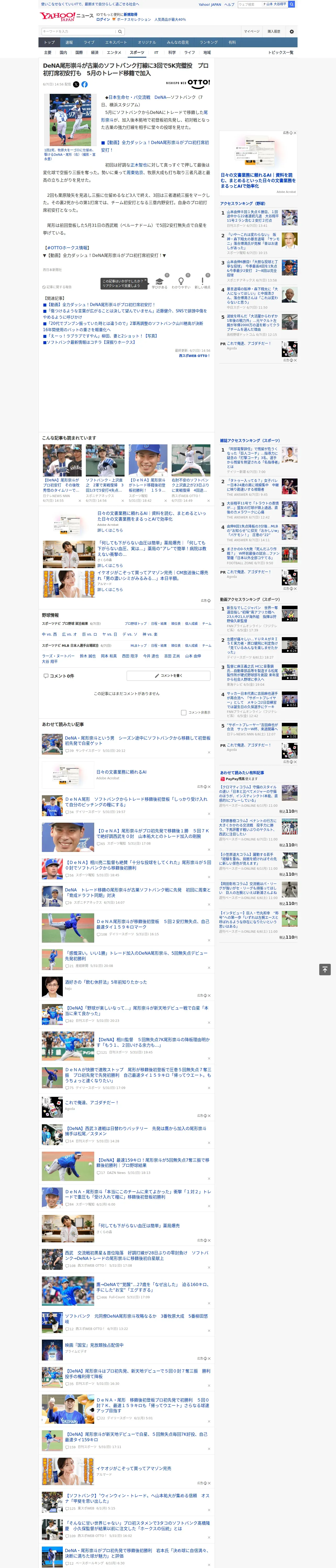Toggle the コメント非表示 checkbox
336x1568 pixels.
point(183,713)
